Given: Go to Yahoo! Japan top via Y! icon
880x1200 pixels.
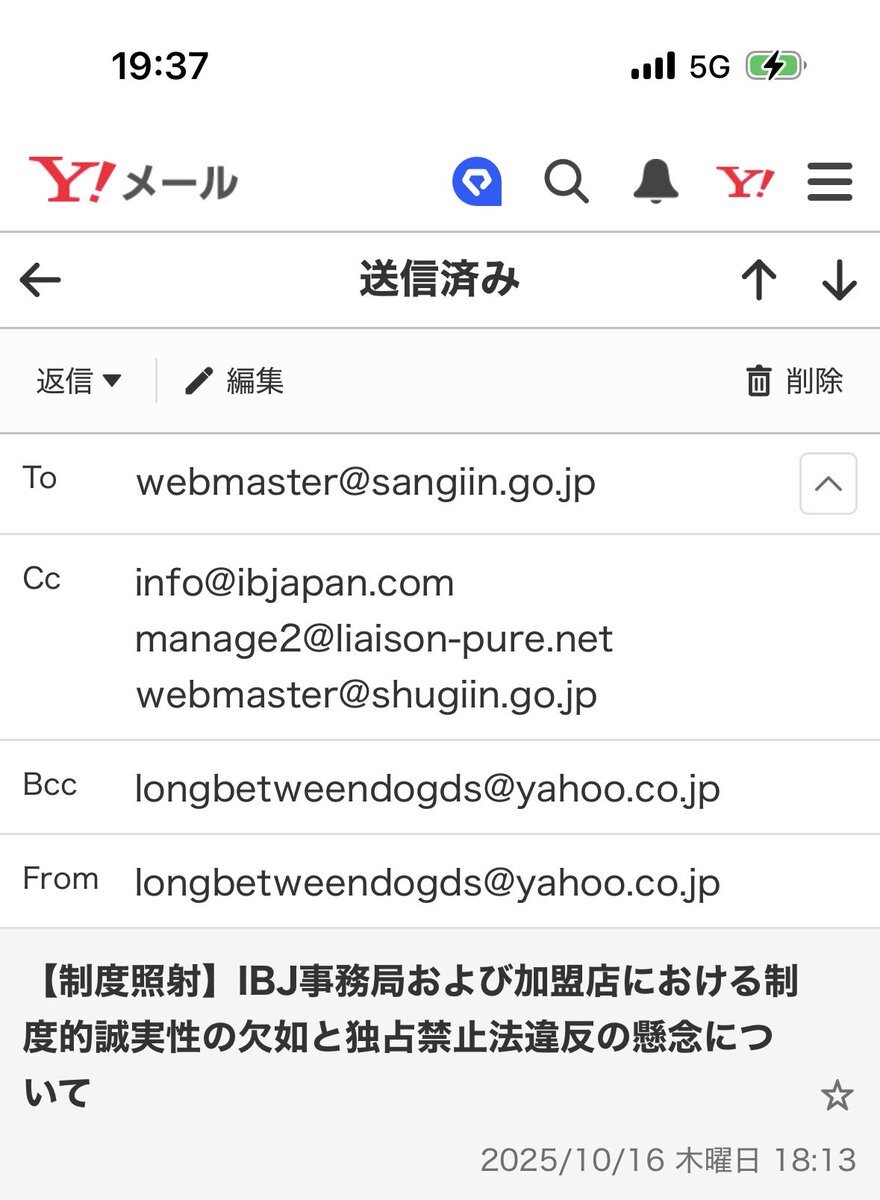Looking at the screenshot, I should [745, 182].
